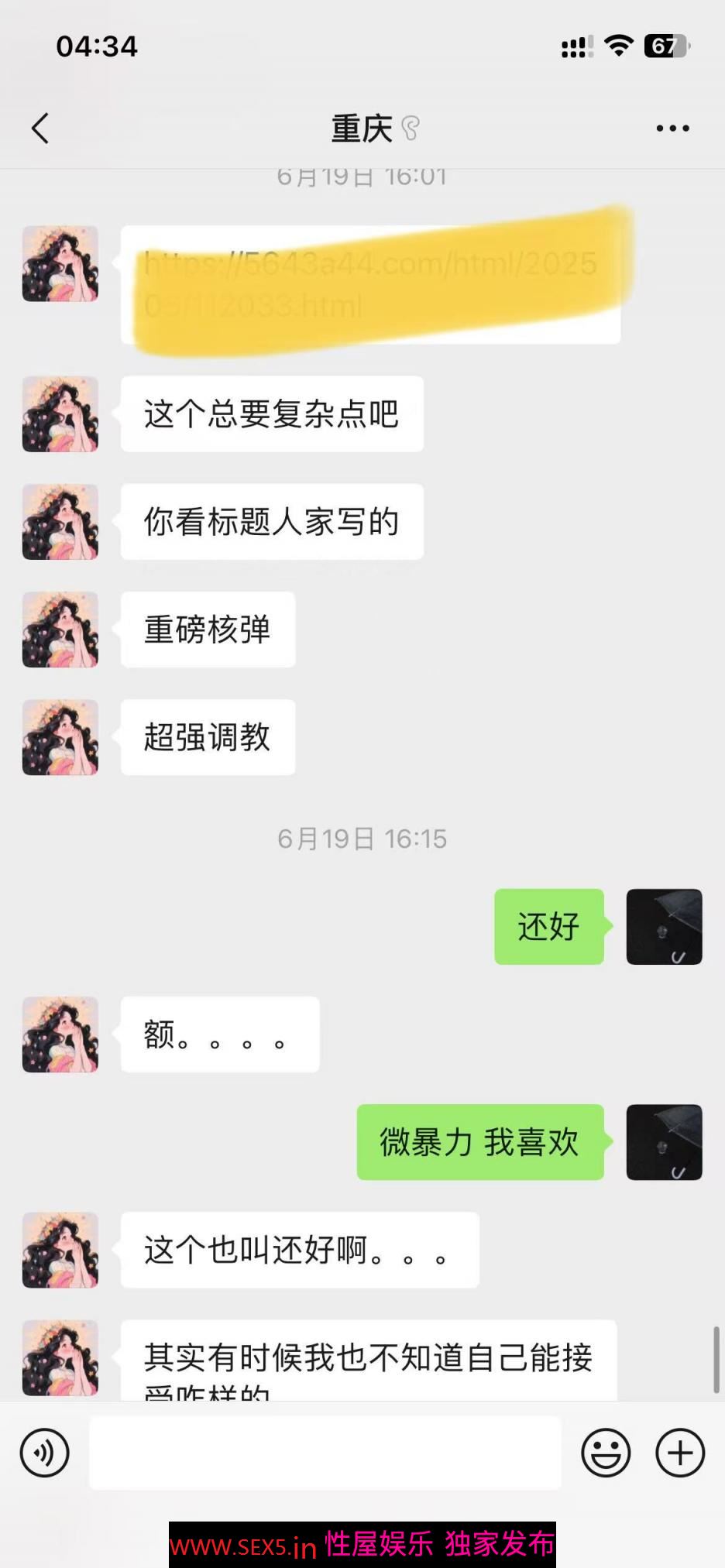The height and width of the screenshot is (1568, 725).
Task: Tap my avatar beside "还好" message
Action: [664, 927]
